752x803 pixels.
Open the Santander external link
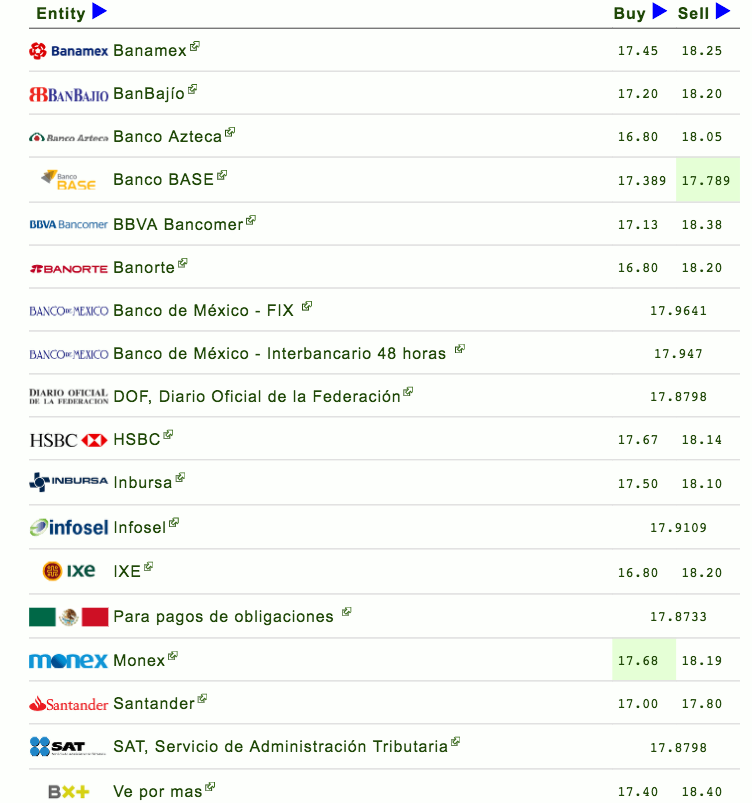click(x=154, y=703)
